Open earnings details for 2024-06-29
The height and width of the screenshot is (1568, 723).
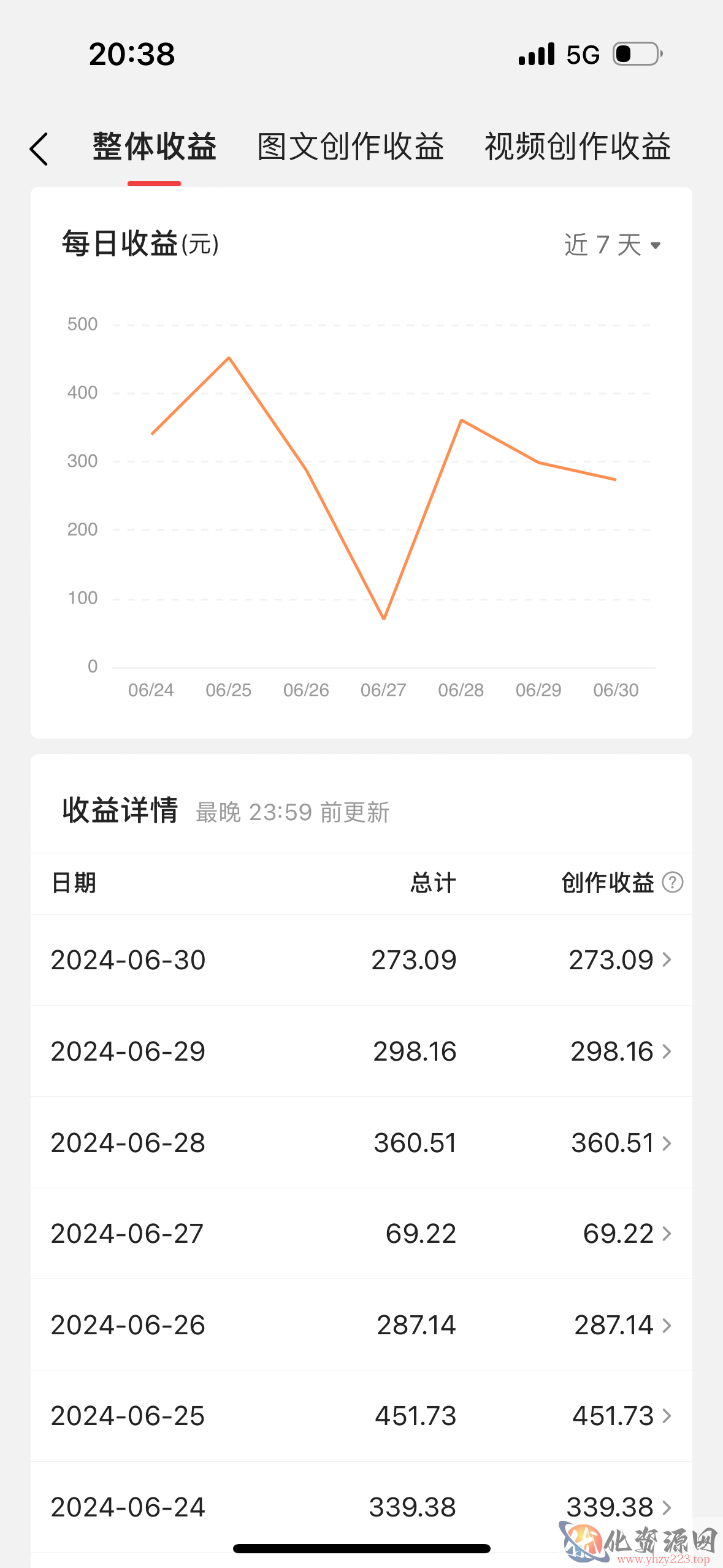(x=361, y=1051)
